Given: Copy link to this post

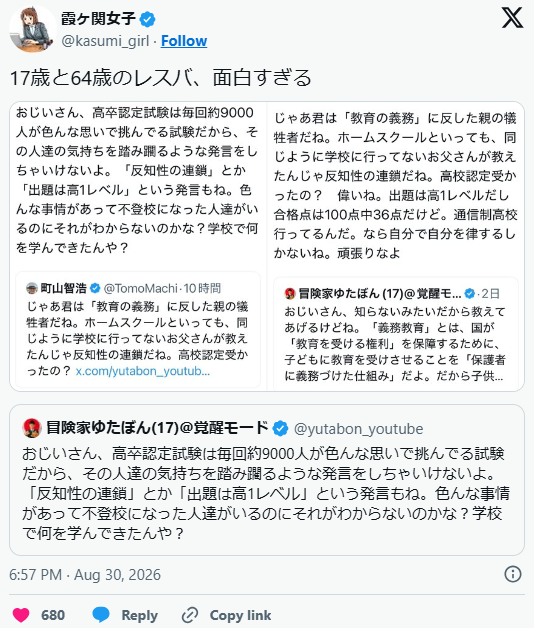Looking at the screenshot, I should (x=226, y=615).
